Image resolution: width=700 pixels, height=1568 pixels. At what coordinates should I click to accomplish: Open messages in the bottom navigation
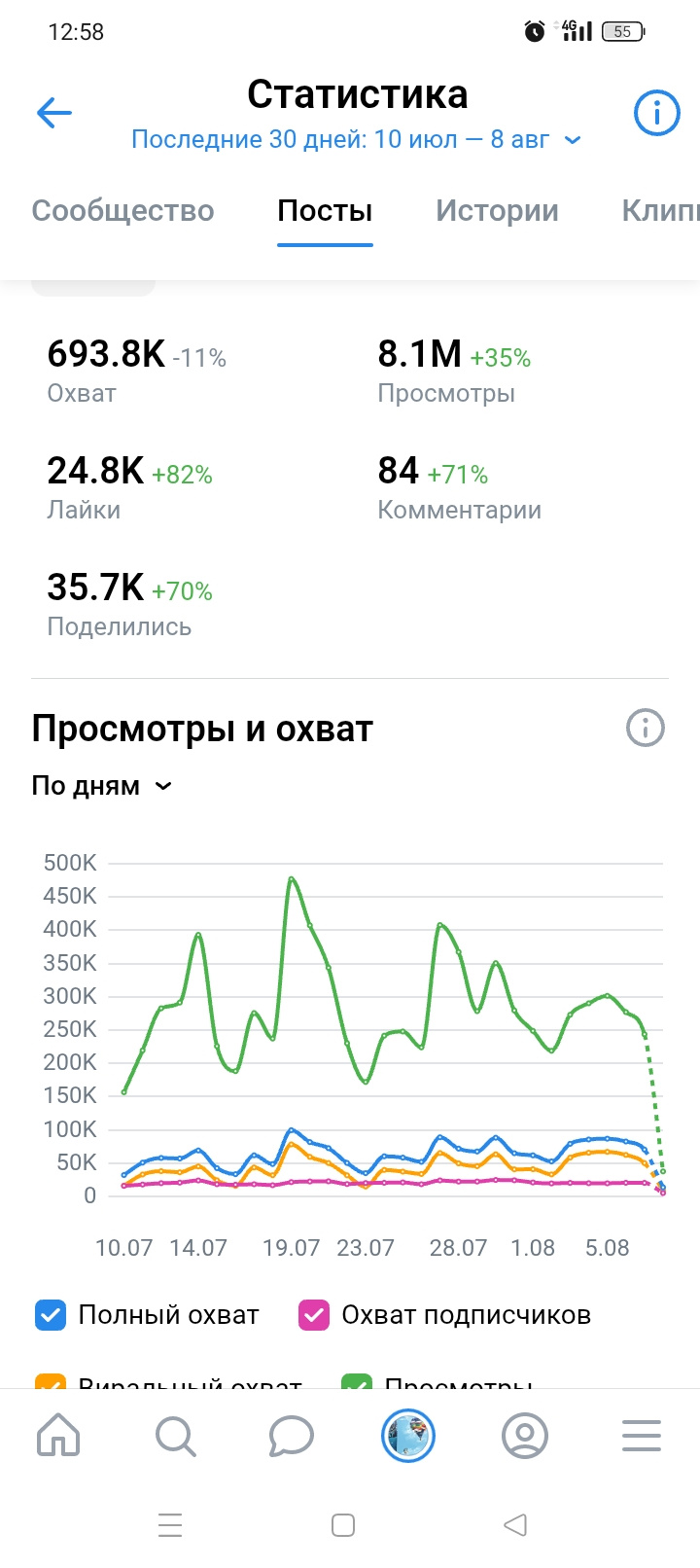tap(292, 1436)
